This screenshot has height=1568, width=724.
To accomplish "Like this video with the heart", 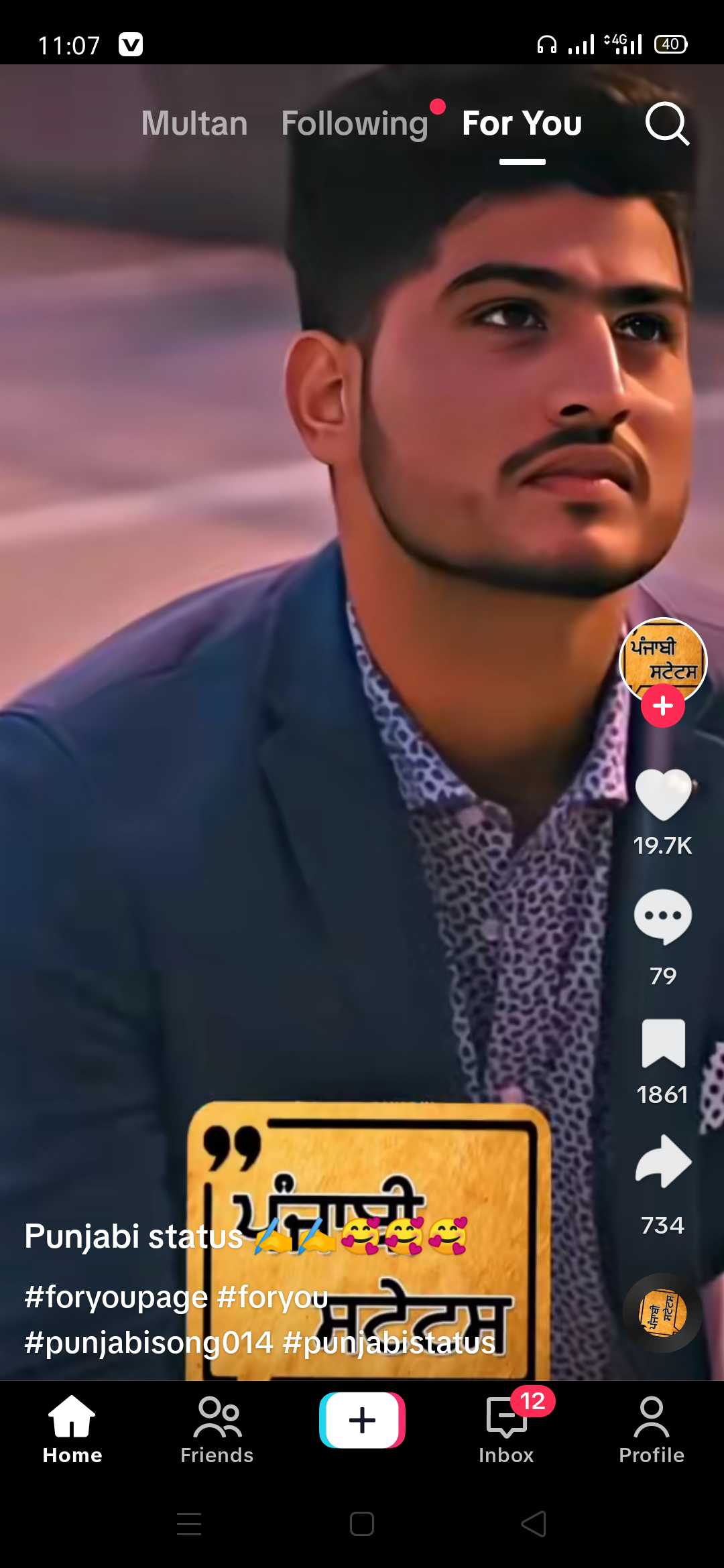I will (663, 795).
